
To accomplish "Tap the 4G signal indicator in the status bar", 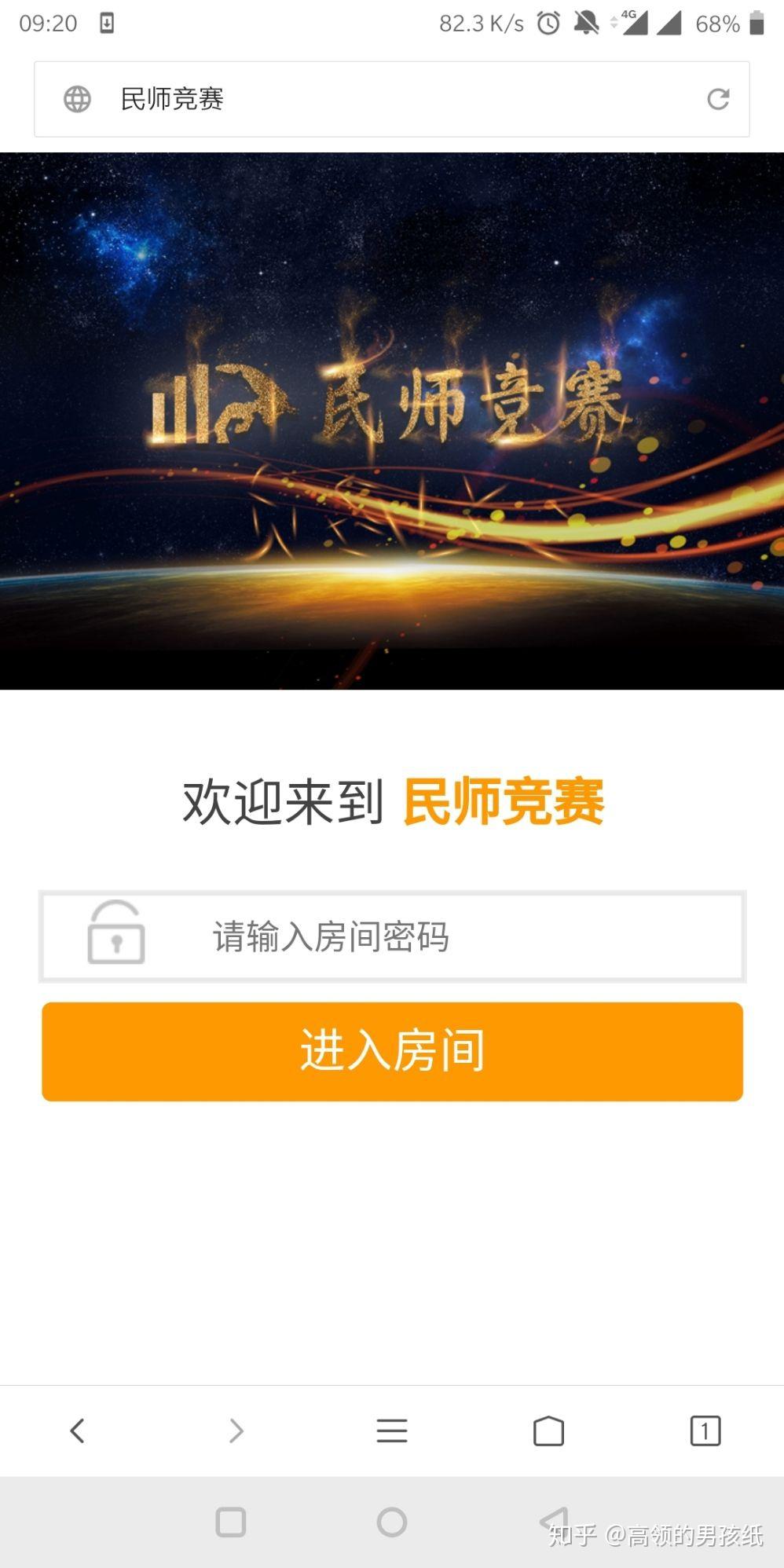I will pyautogui.click(x=632, y=23).
